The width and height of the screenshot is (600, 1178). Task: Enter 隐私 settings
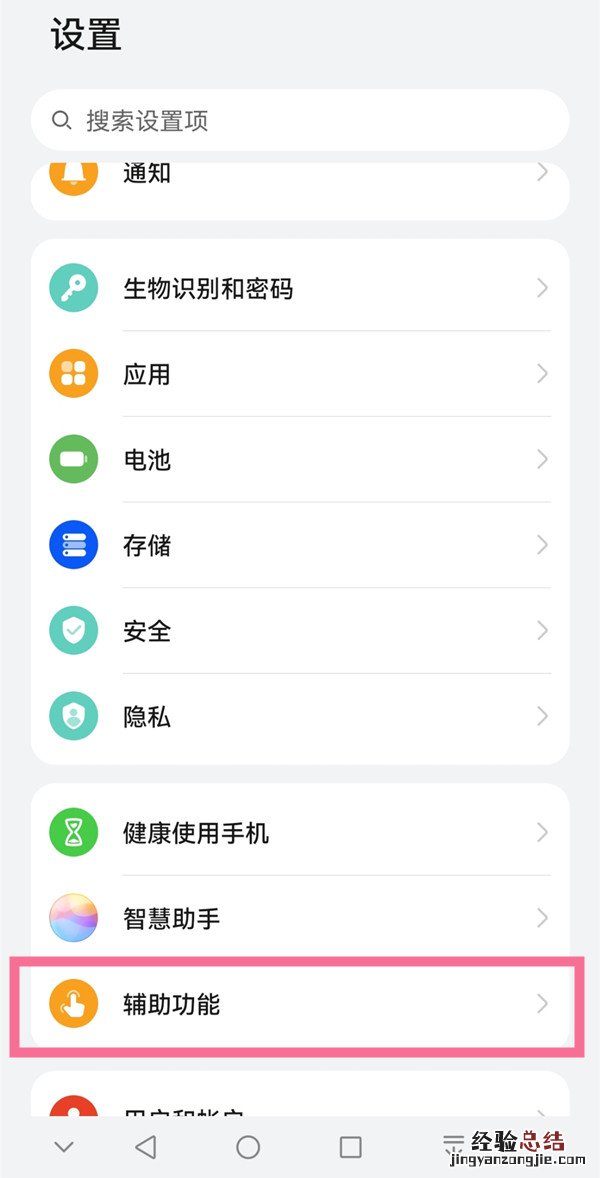point(300,717)
